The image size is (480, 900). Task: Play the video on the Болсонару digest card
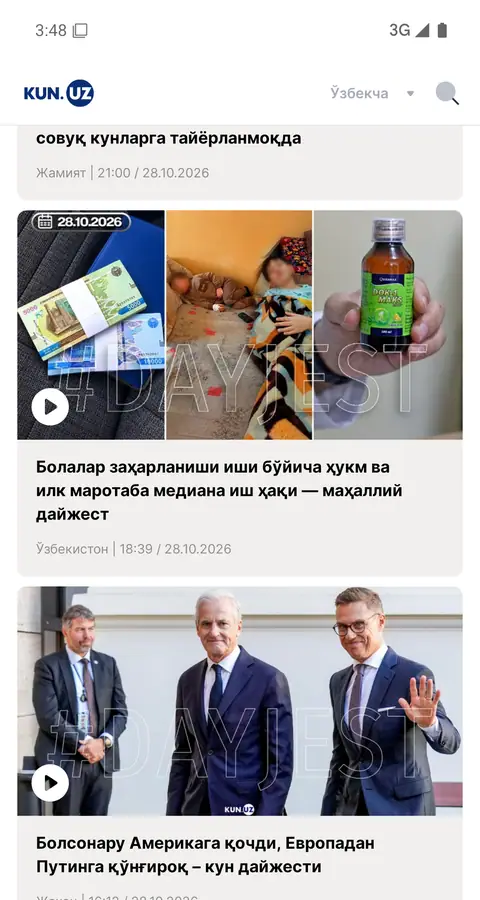[x=50, y=783]
